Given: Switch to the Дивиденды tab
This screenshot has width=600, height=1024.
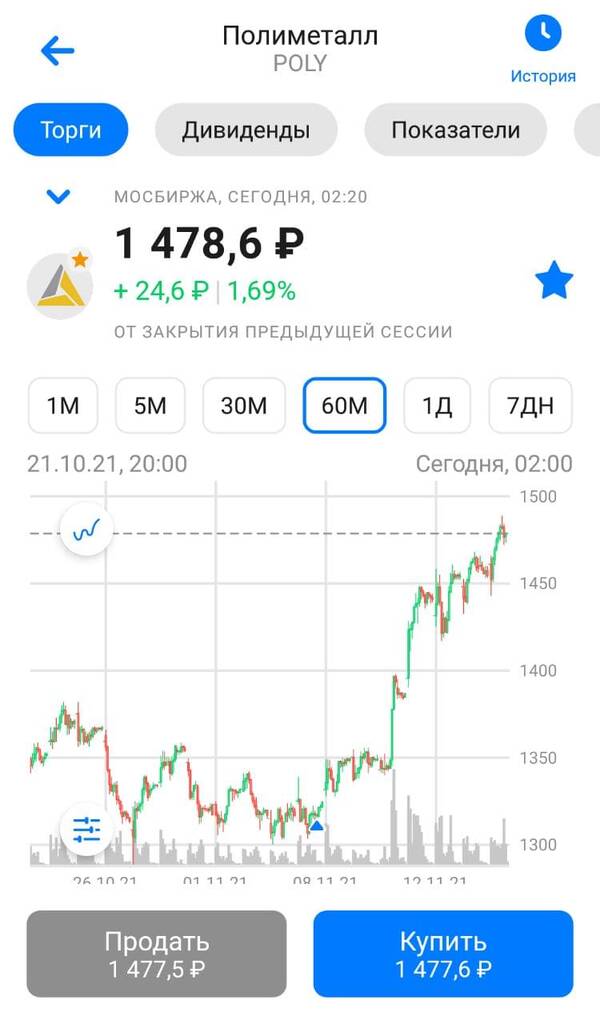Looking at the screenshot, I should point(246,130).
